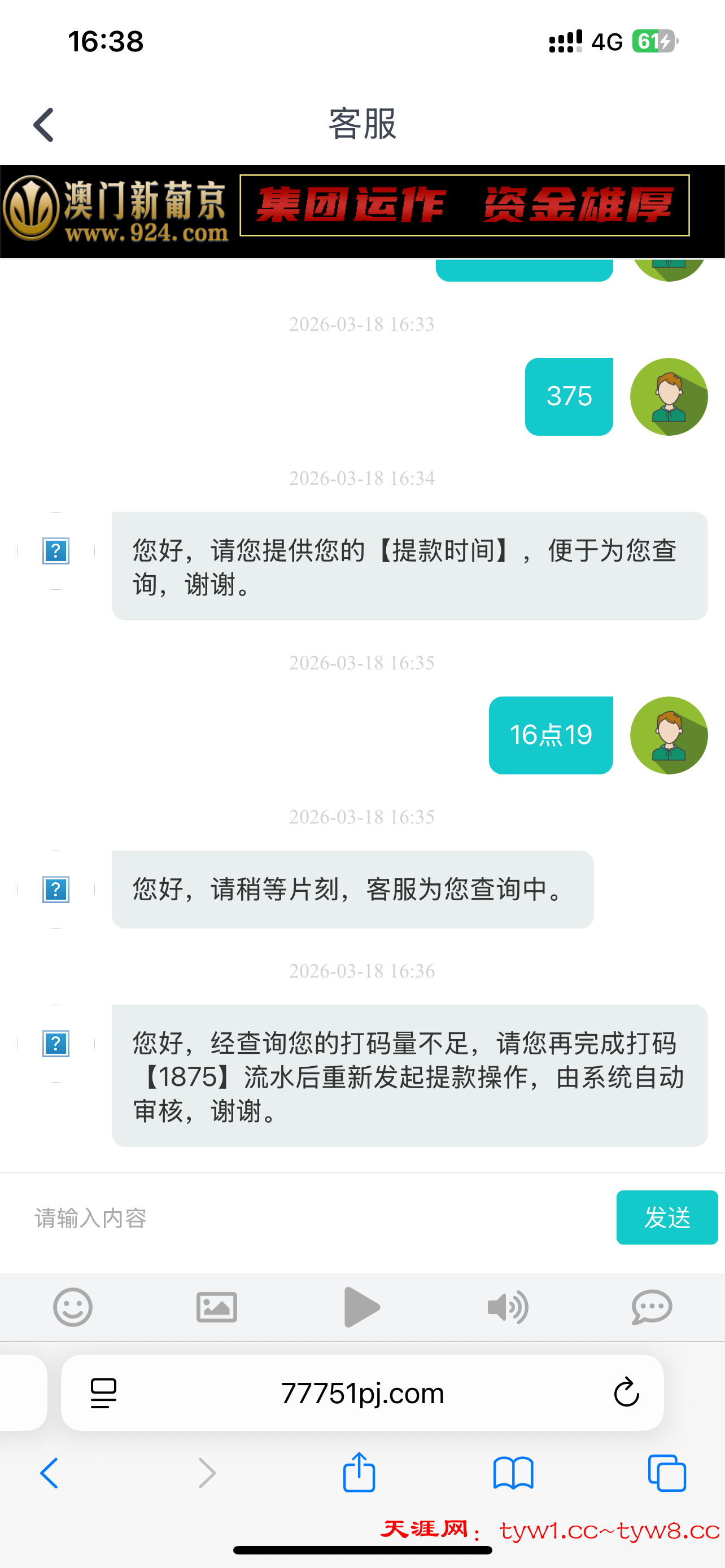Open the chat bubble quick replies icon

point(652,1307)
